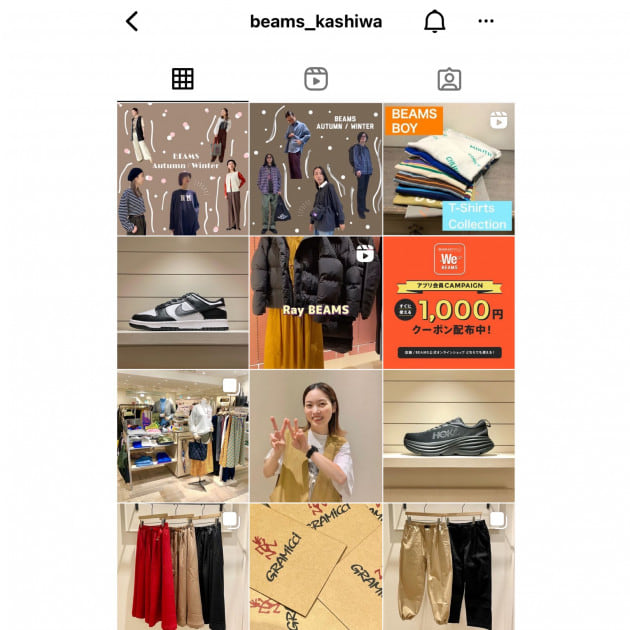Switch to the tagged photos tab
This screenshot has height=630, width=630.
(x=449, y=79)
